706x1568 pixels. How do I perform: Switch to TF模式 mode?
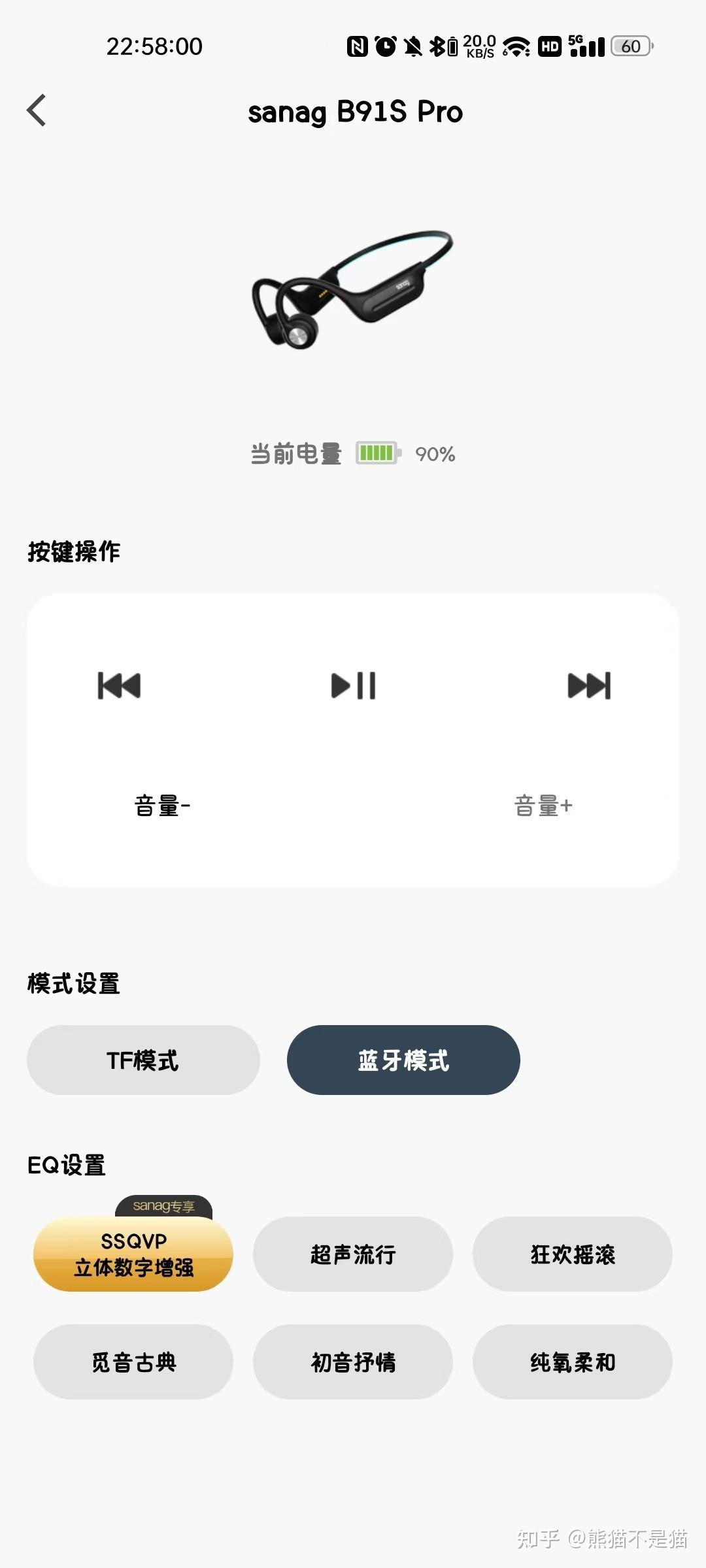tap(143, 1060)
